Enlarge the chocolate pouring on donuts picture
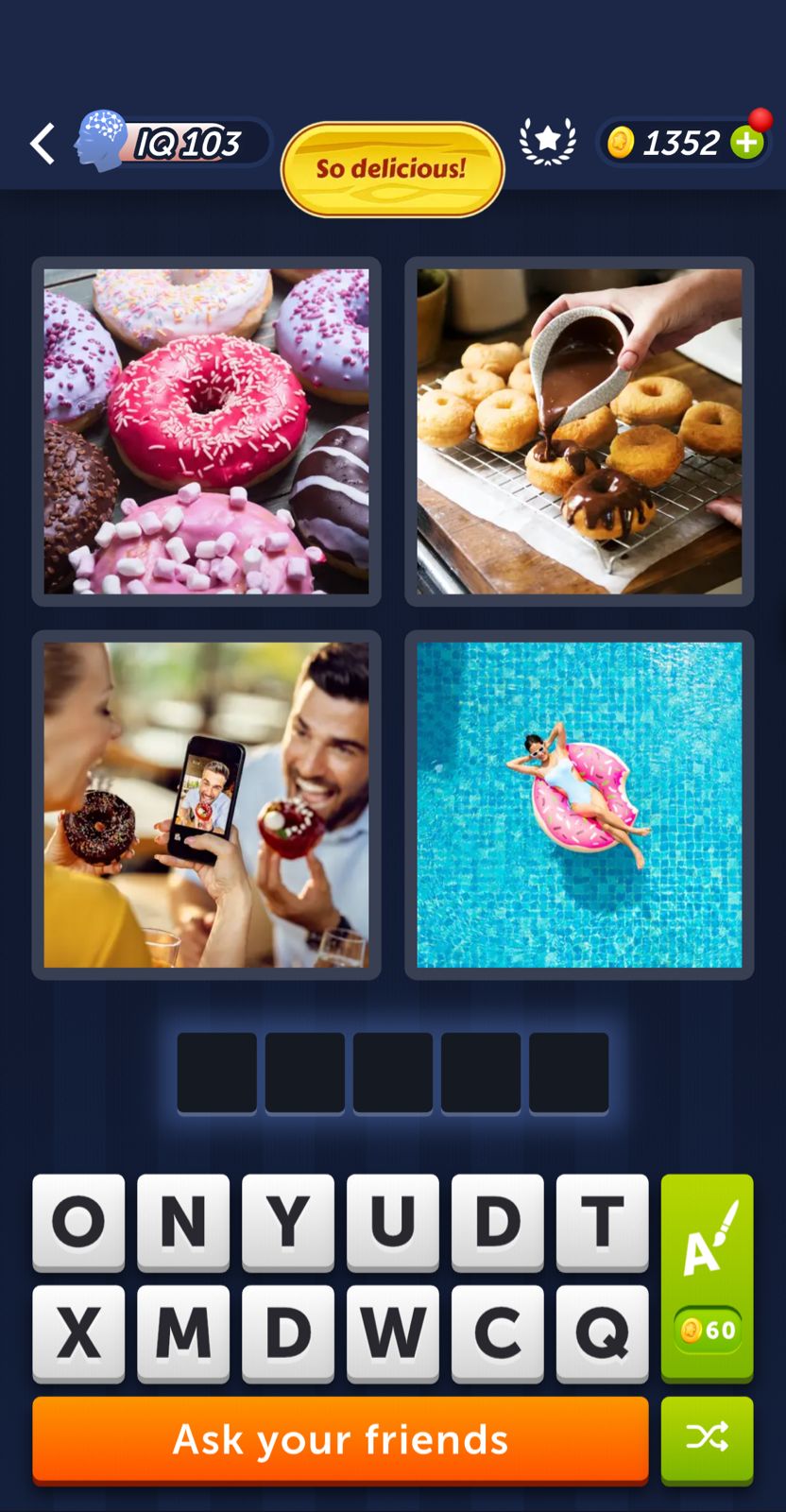 [x=579, y=431]
